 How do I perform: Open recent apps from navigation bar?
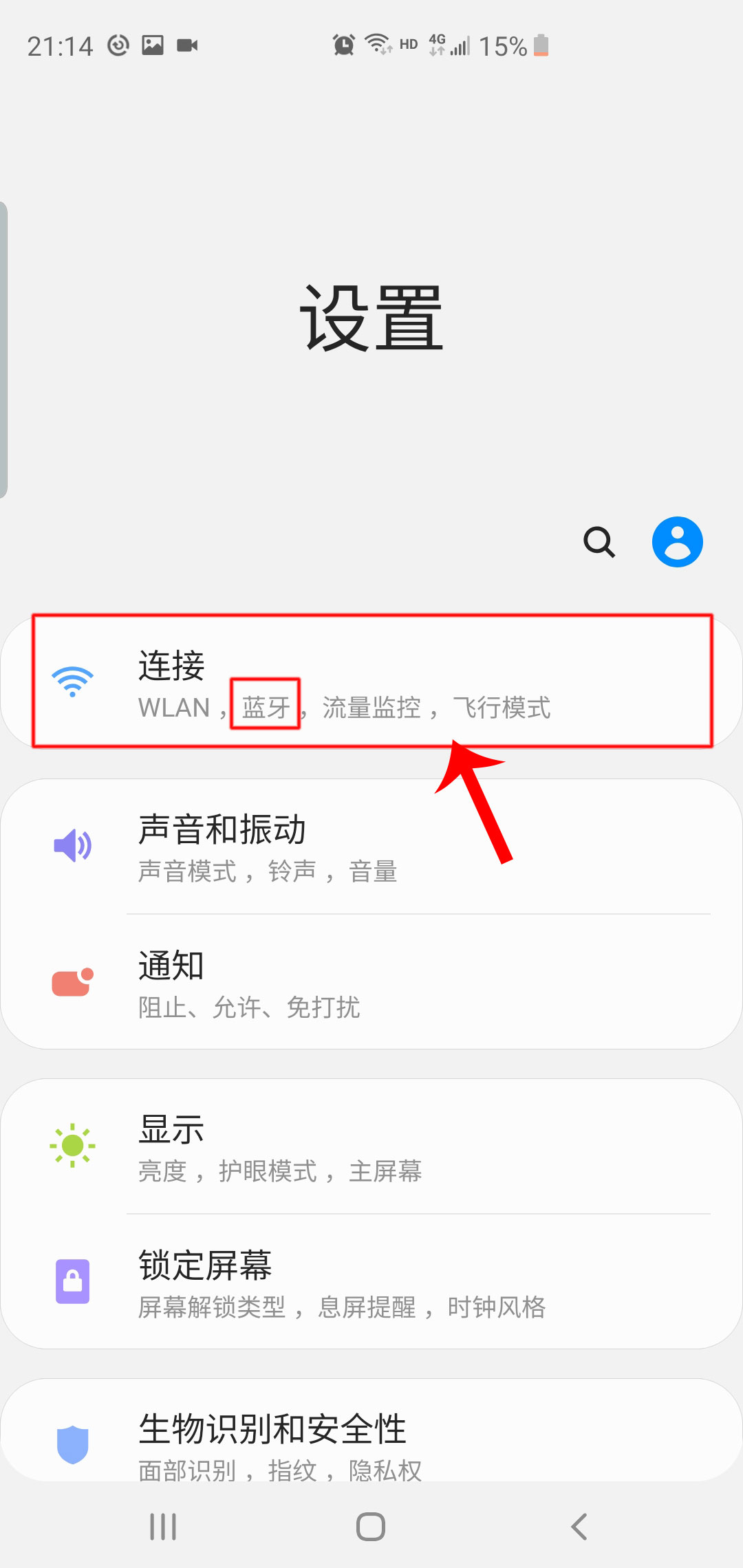[163, 1527]
